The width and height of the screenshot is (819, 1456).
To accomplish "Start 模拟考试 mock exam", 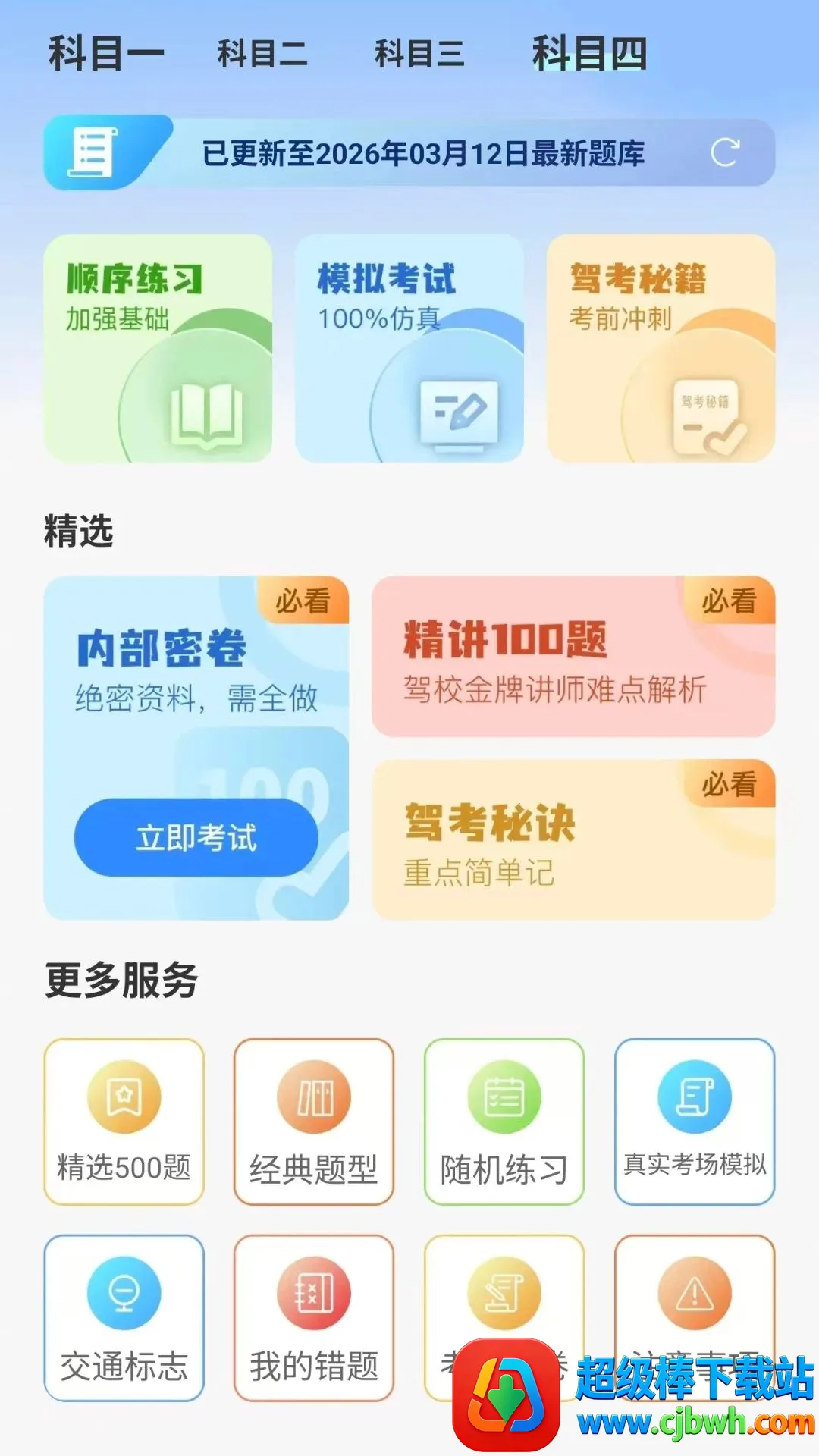I will pos(409,348).
